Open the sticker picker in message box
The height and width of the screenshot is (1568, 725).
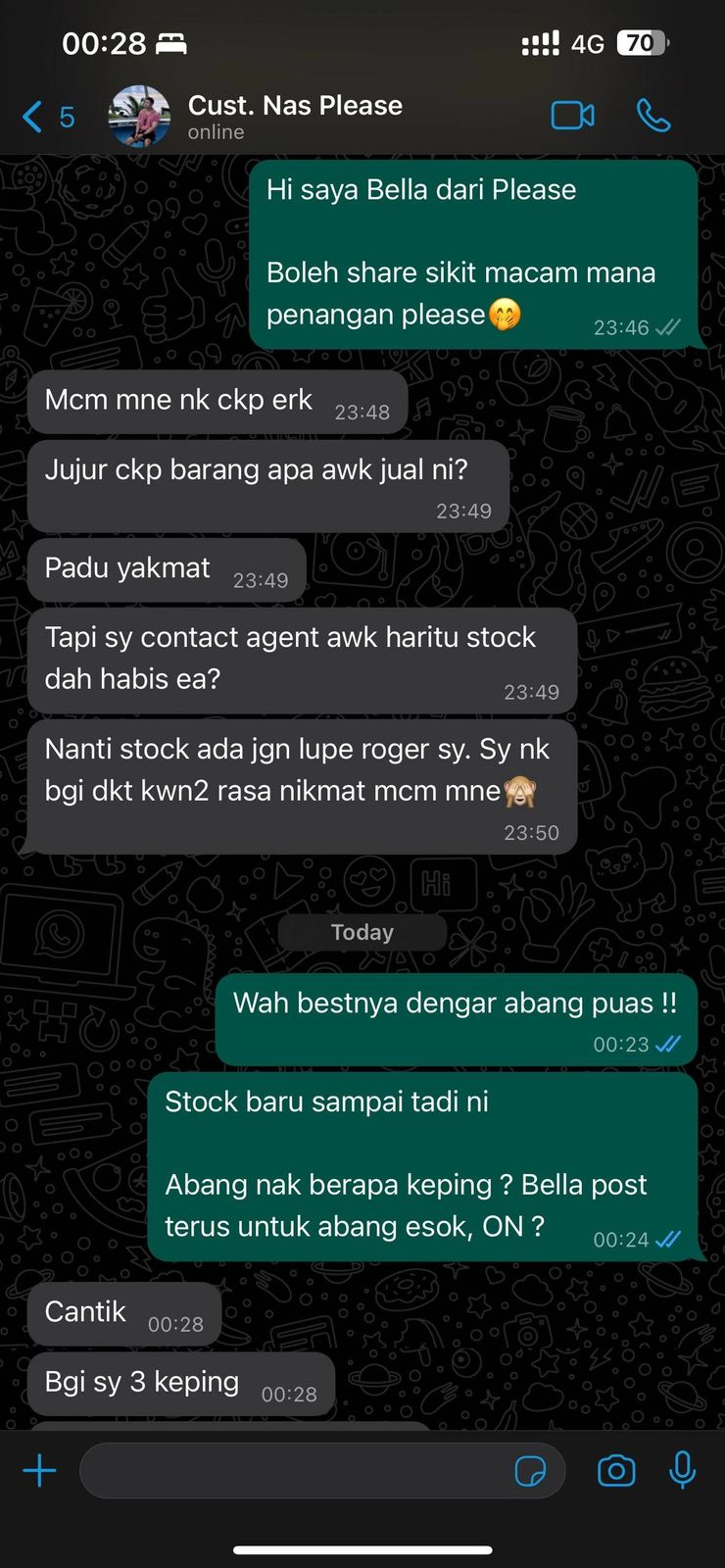click(x=530, y=1471)
